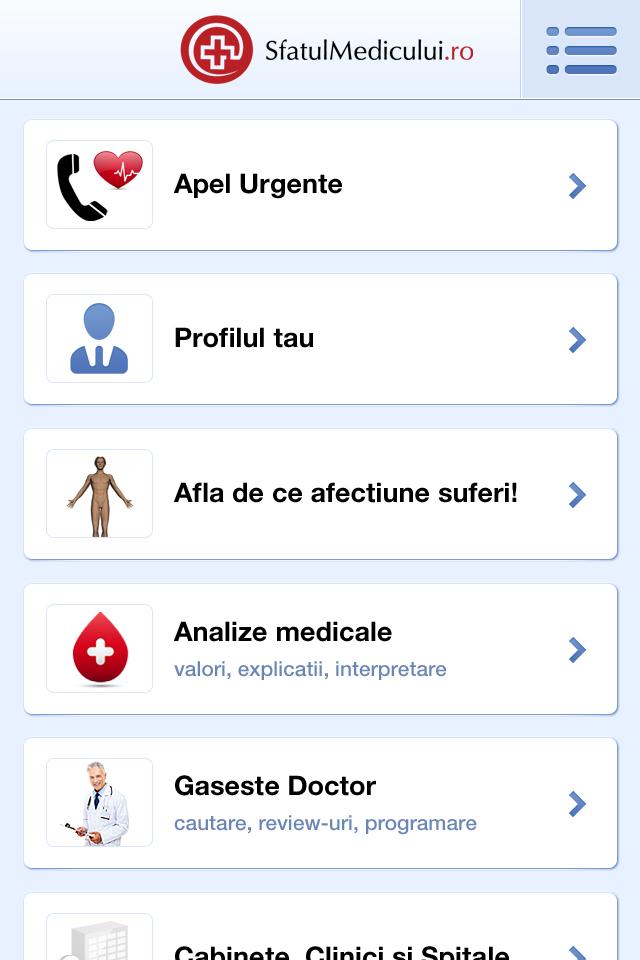Image resolution: width=640 pixels, height=960 pixels.
Task: Open Apel Urgente
Action: (320, 185)
